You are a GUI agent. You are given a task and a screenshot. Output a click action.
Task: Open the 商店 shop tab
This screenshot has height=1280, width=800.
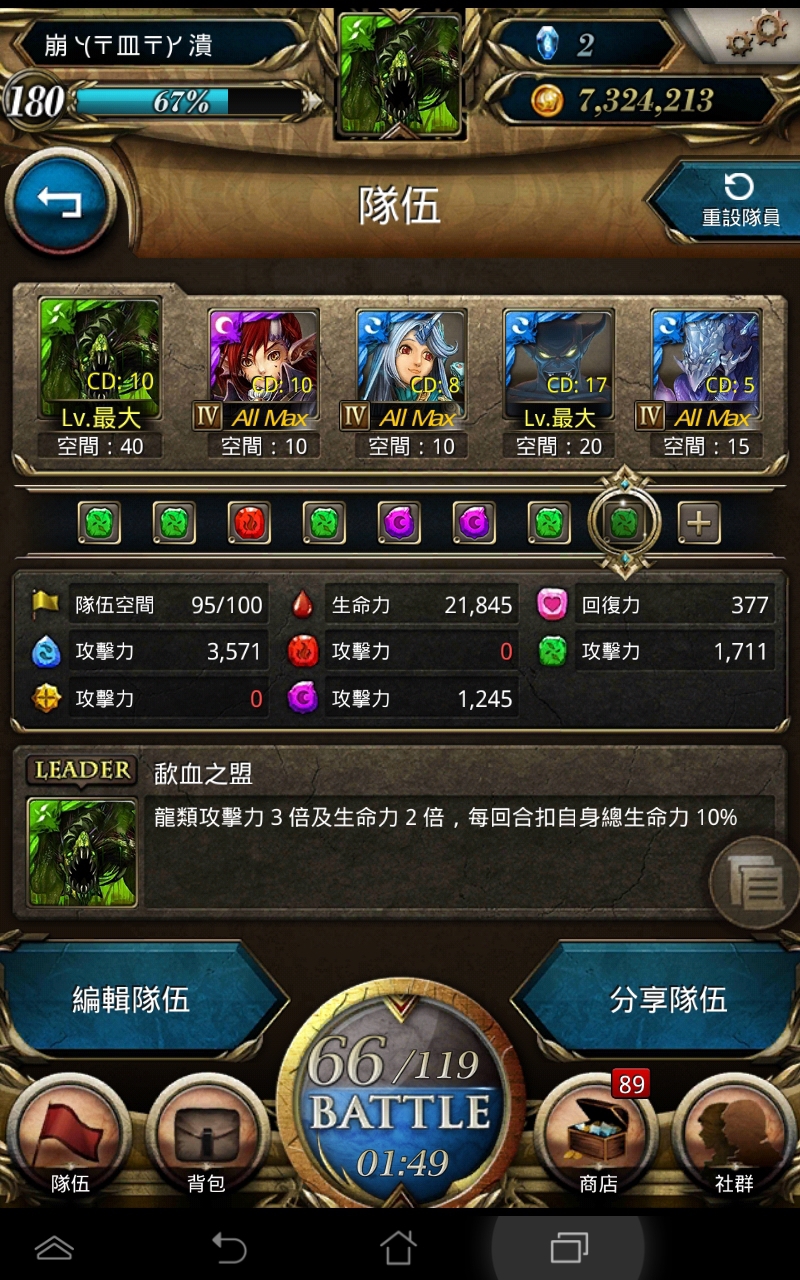[598, 1140]
